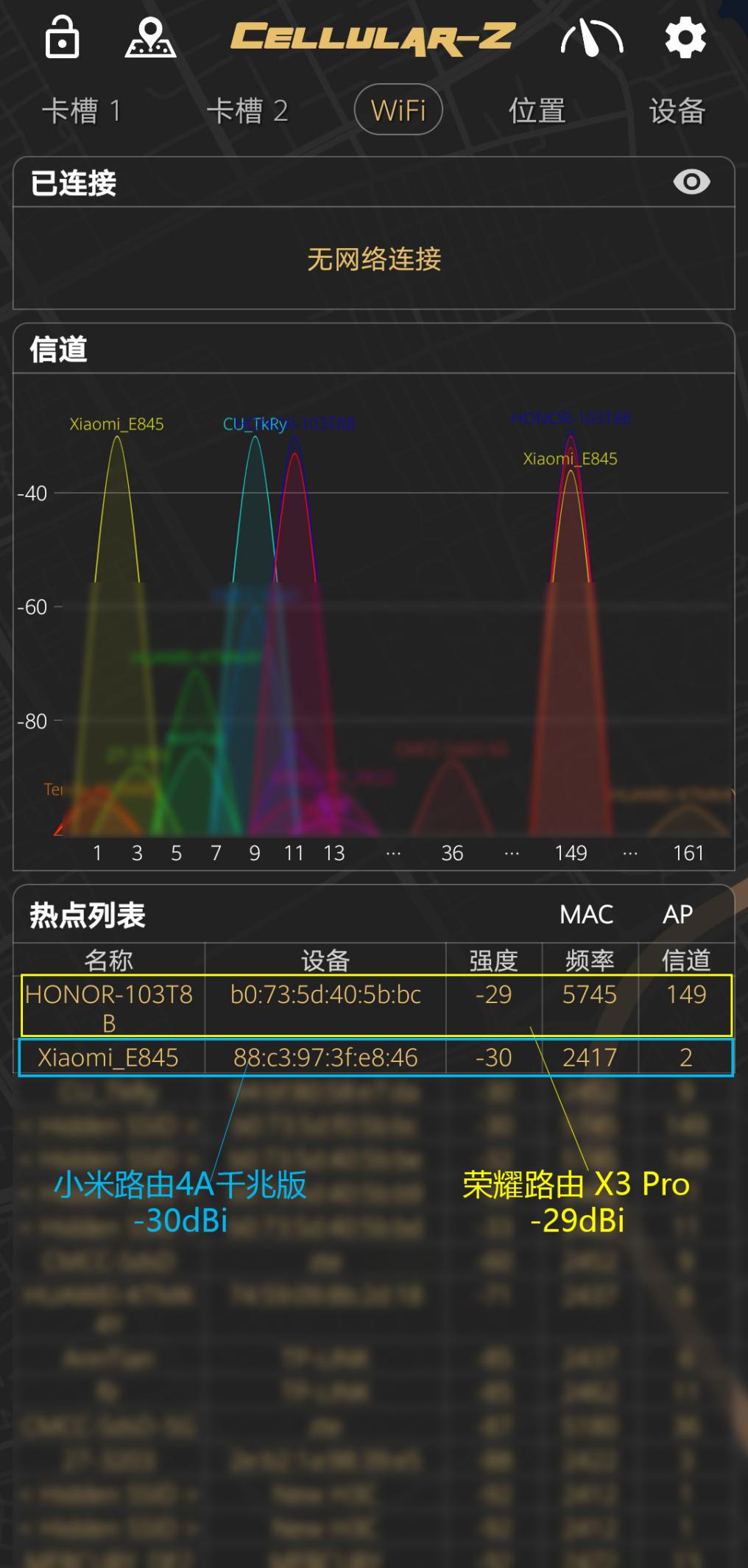
Task: Expand the ellipsis after channel 13
Action: [x=394, y=853]
